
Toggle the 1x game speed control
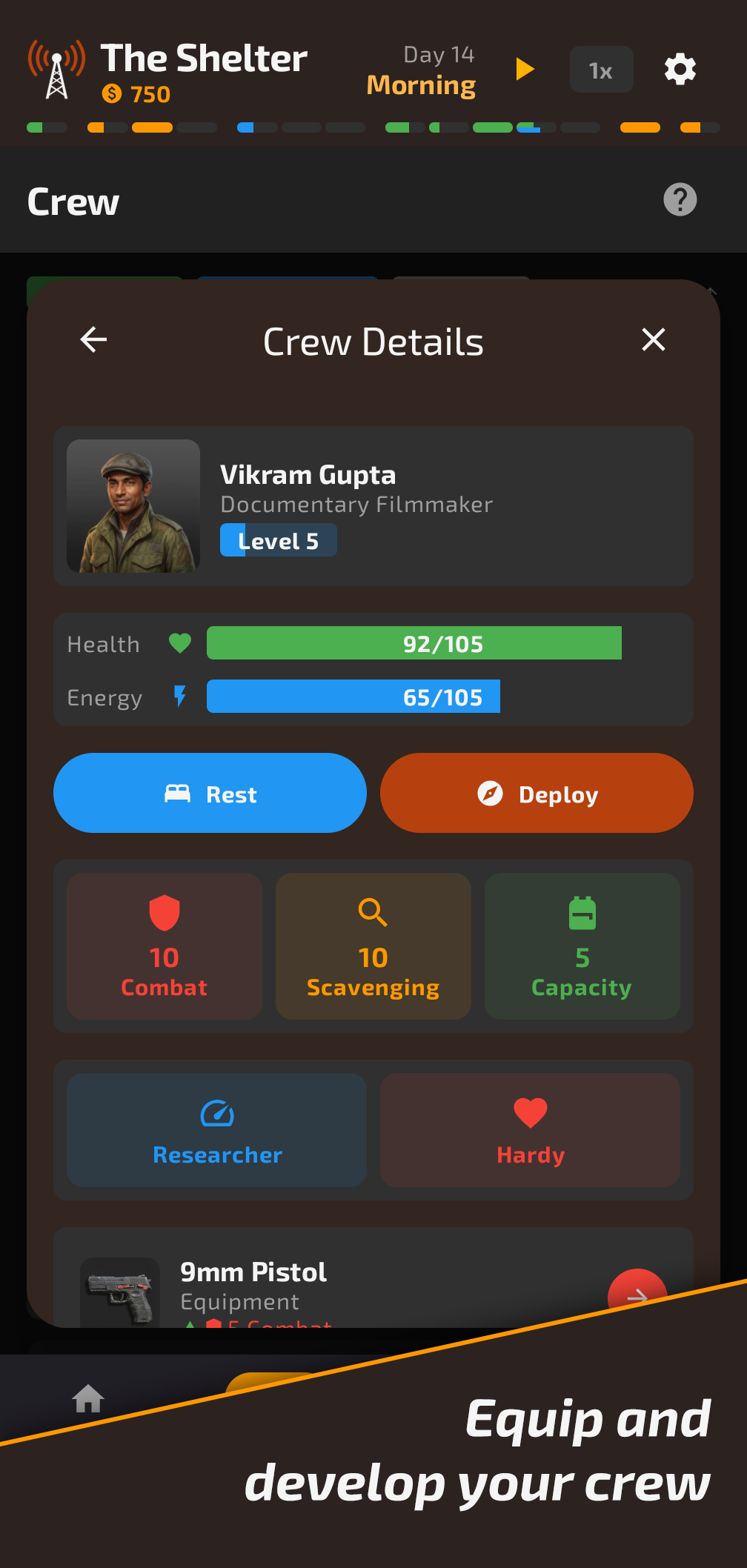(601, 69)
